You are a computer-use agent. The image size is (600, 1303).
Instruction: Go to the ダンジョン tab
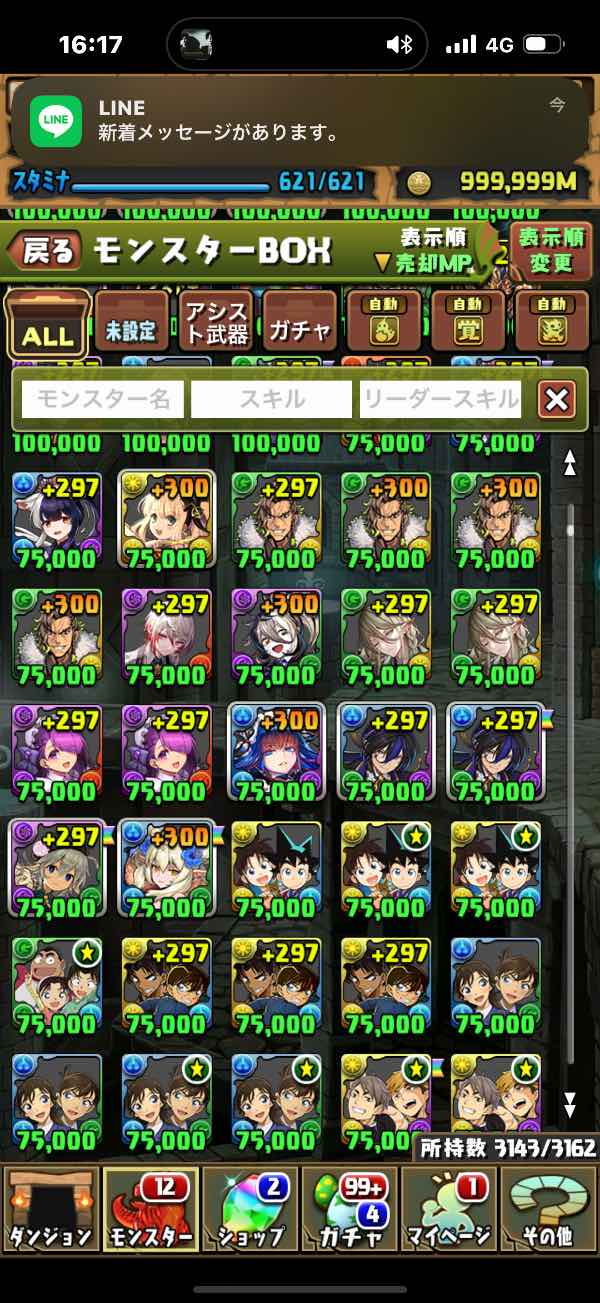coord(51,1211)
